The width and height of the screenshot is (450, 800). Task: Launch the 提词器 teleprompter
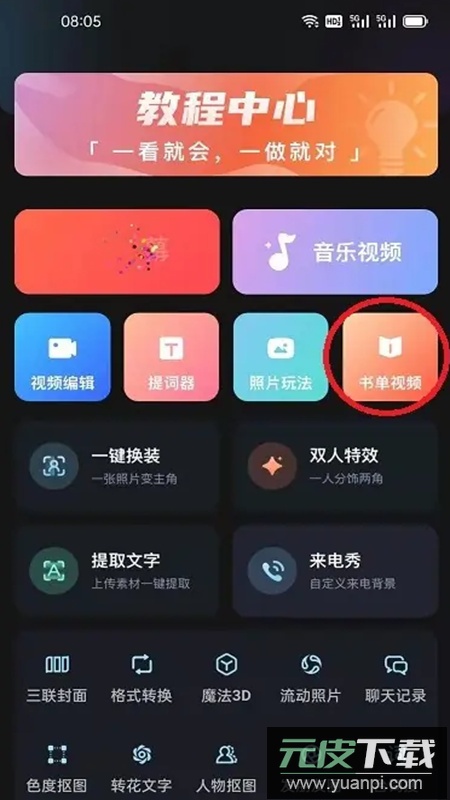171,357
